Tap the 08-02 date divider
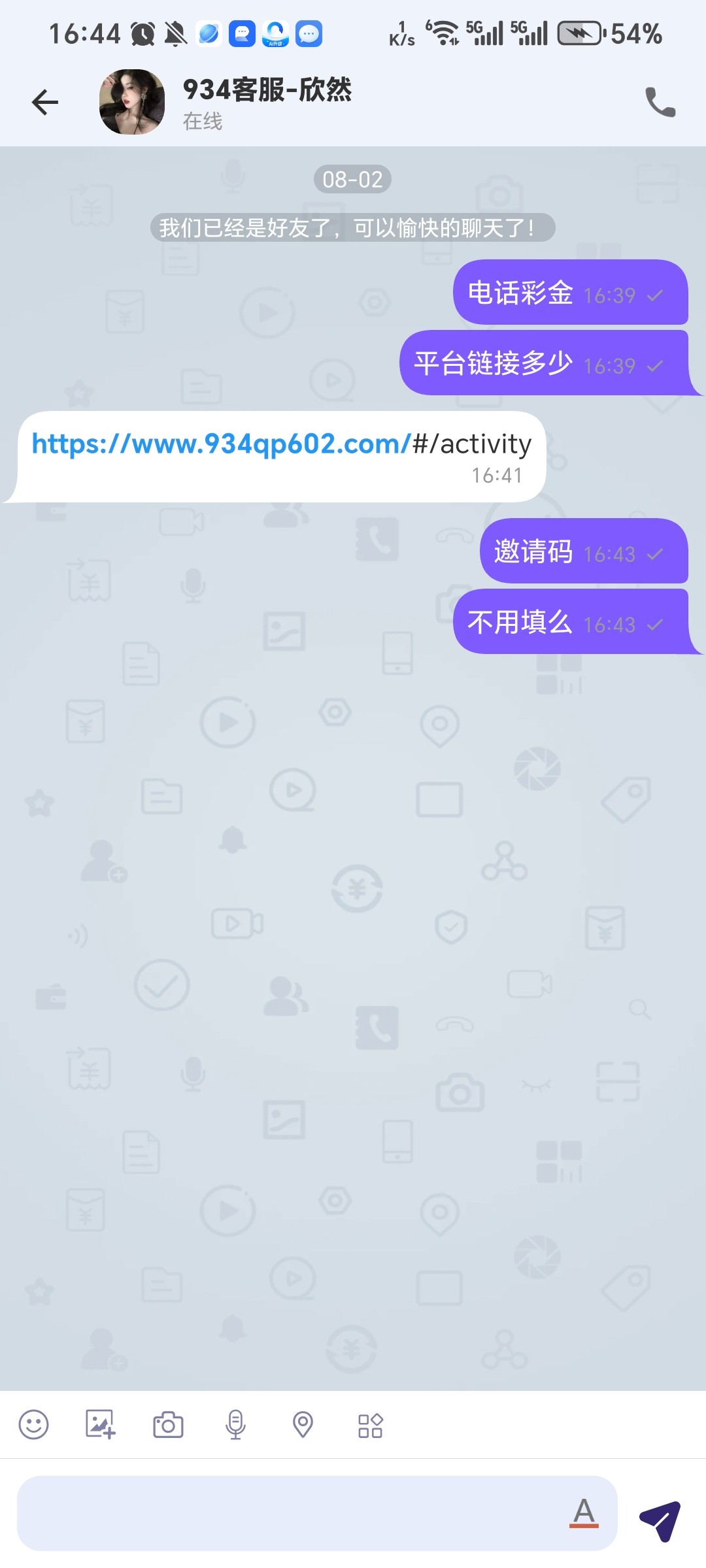 (353, 179)
